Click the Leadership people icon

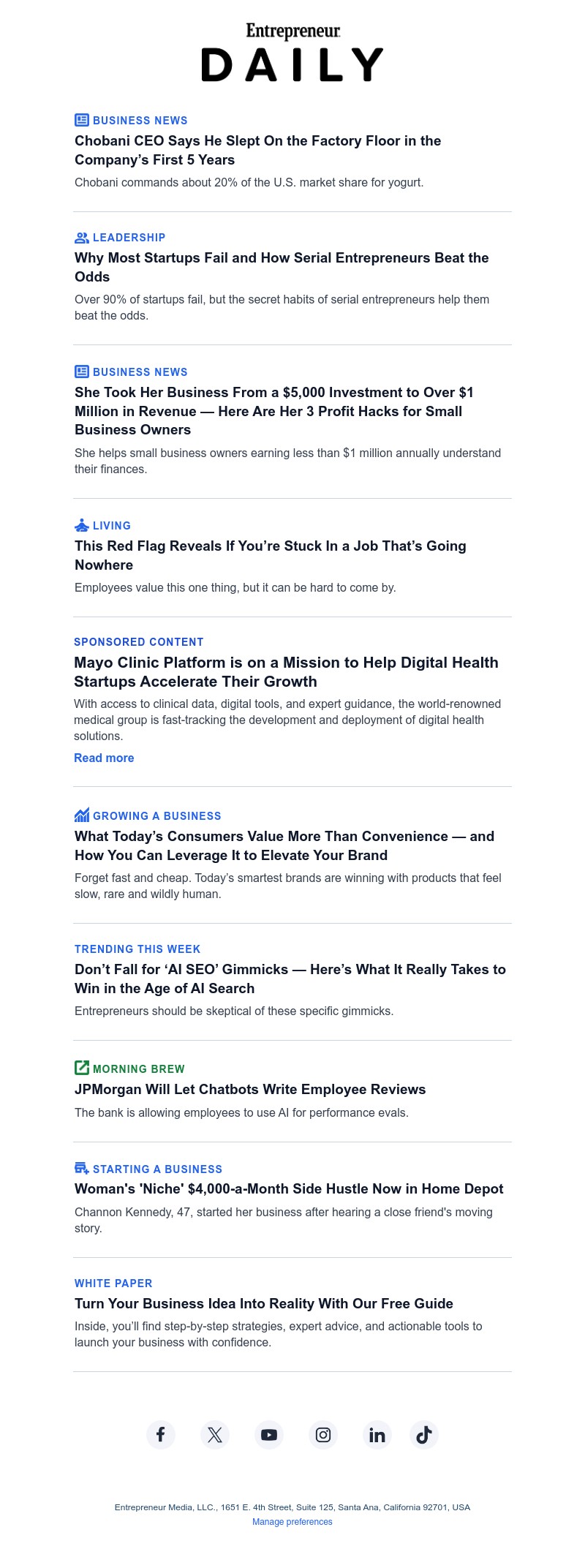pos(81,237)
